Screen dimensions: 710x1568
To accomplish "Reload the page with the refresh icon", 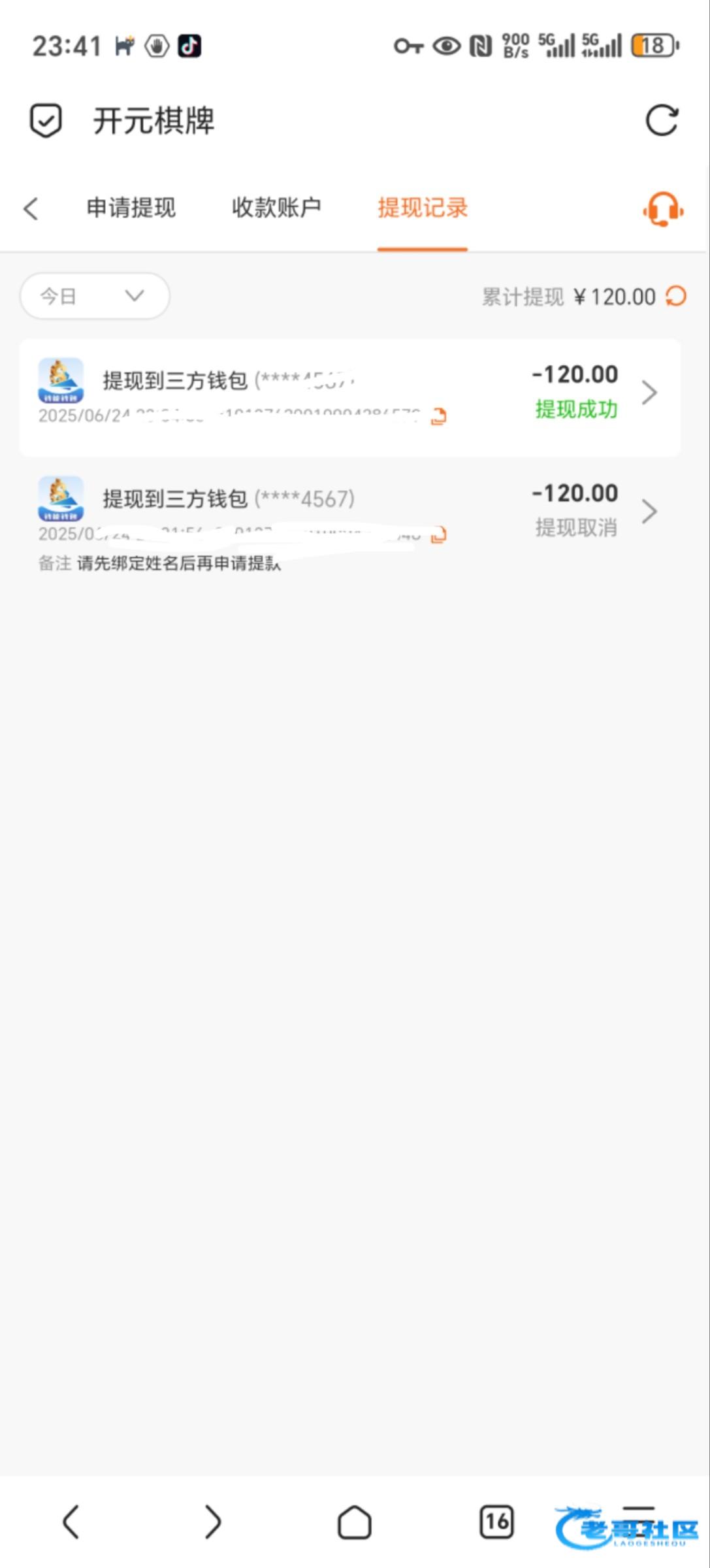I will point(662,121).
